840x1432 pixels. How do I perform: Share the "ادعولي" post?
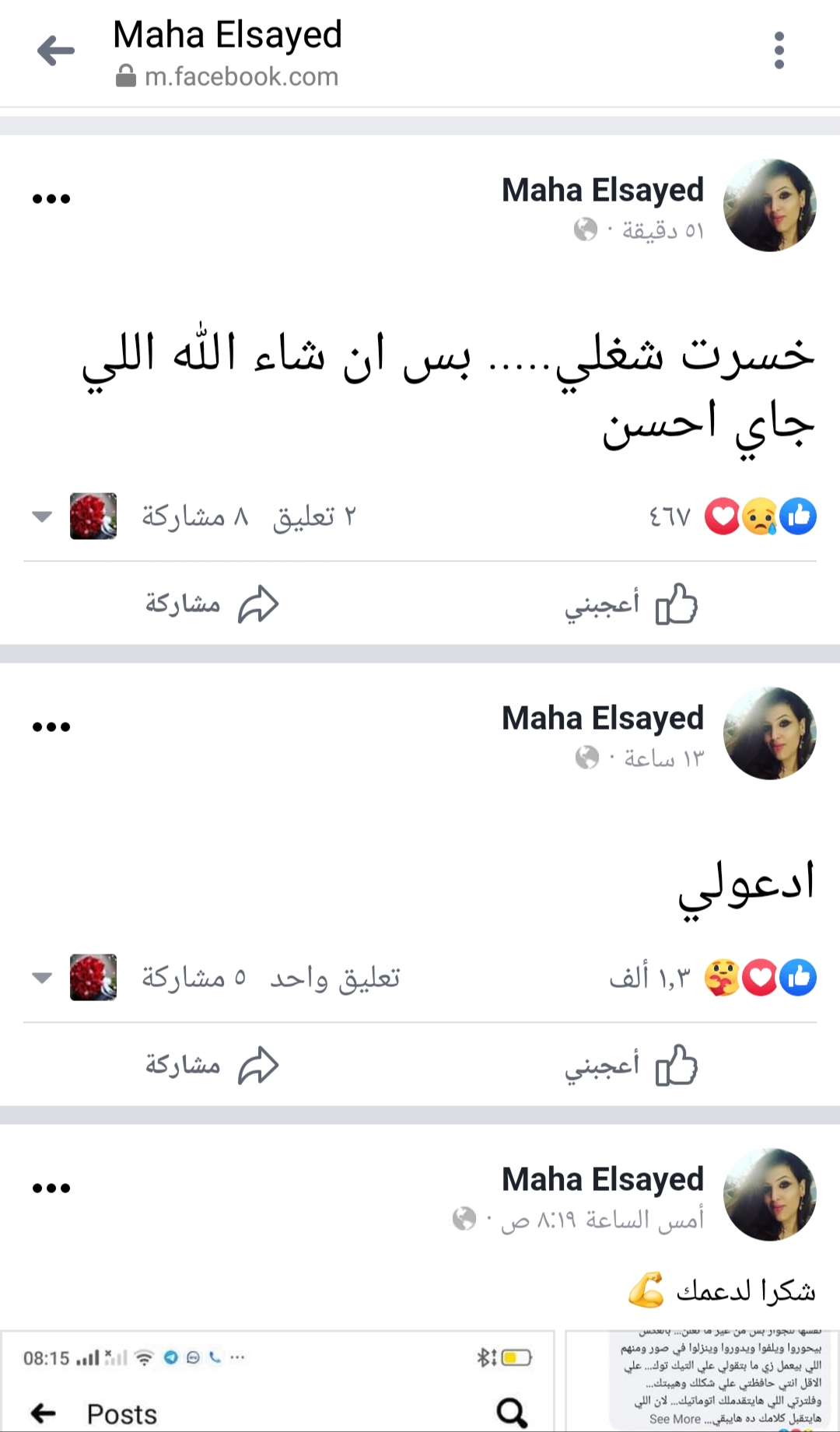pos(212,1066)
